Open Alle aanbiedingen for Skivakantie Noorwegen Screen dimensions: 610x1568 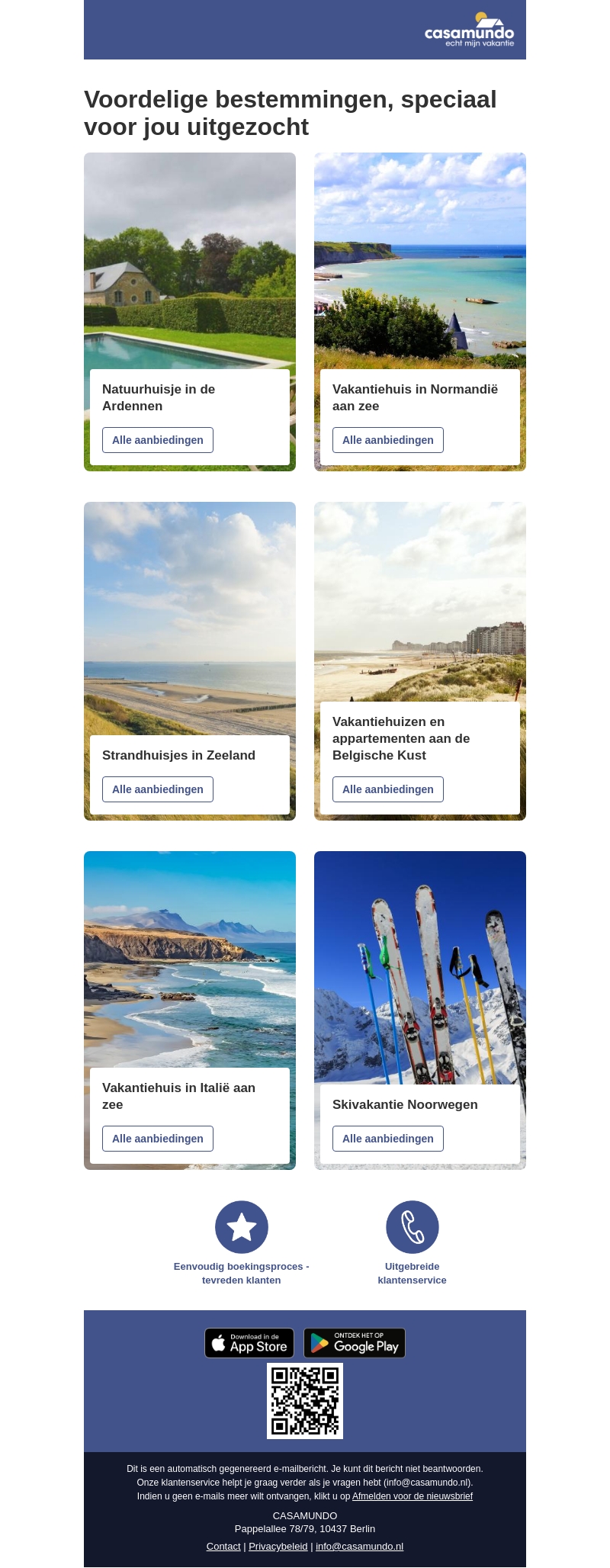(387, 1139)
